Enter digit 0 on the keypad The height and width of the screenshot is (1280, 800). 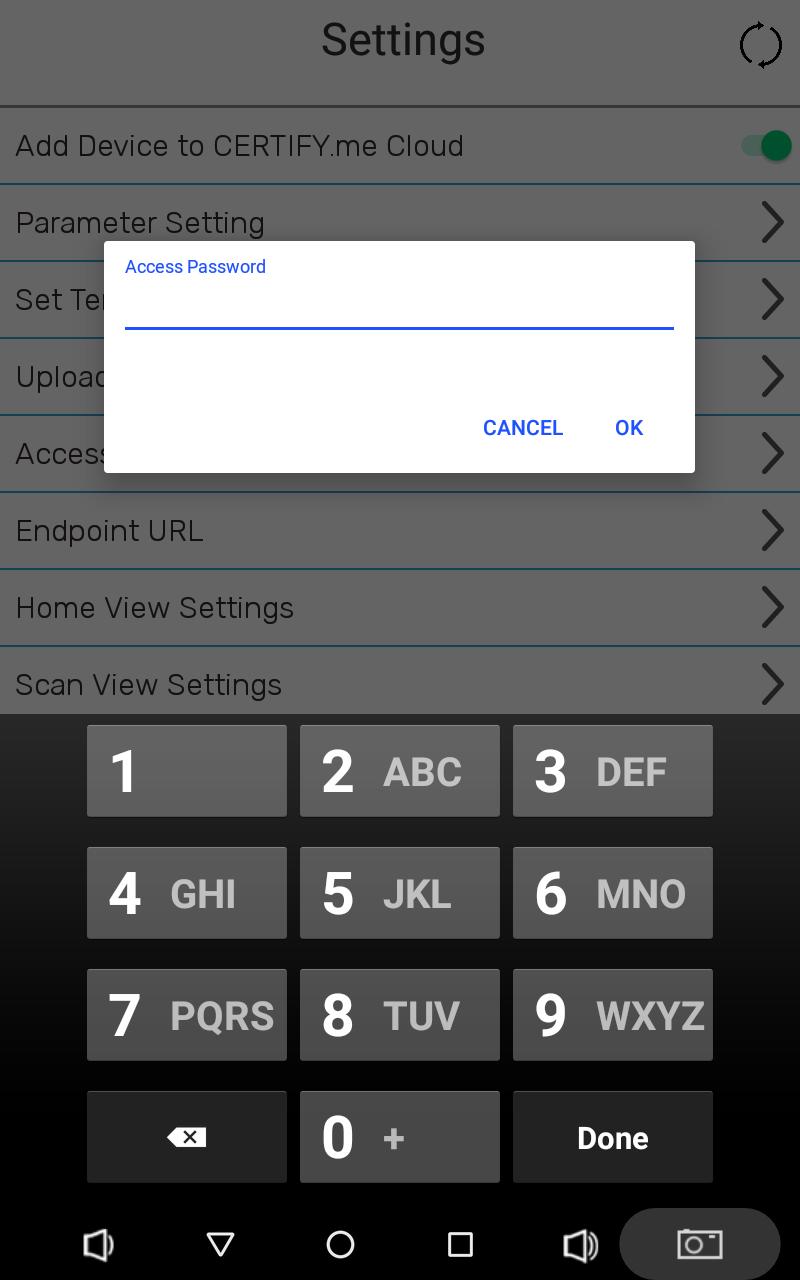pos(400,1137)
